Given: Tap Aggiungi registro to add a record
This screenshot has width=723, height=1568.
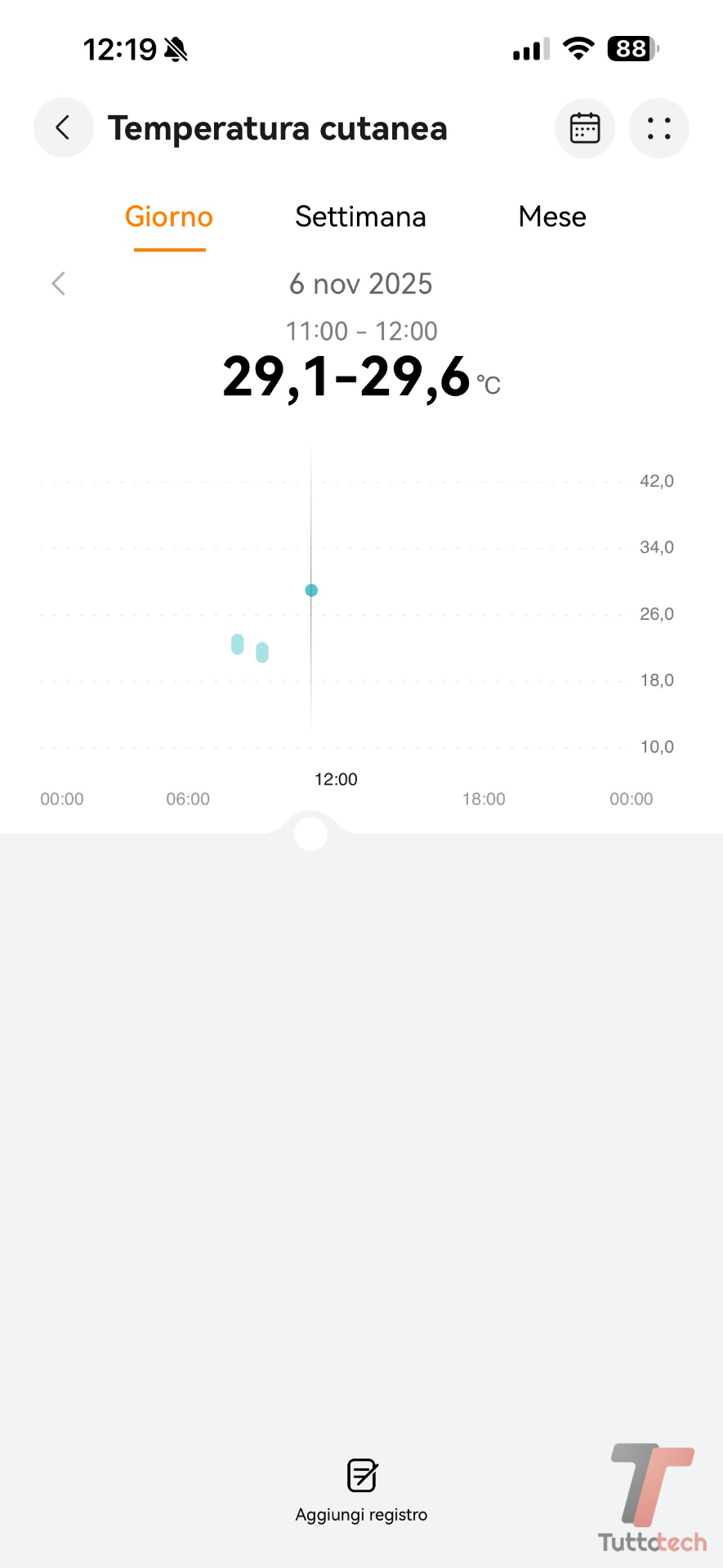Looking at the screenshot, I should pyautogui.click(x=361, y=1490).
